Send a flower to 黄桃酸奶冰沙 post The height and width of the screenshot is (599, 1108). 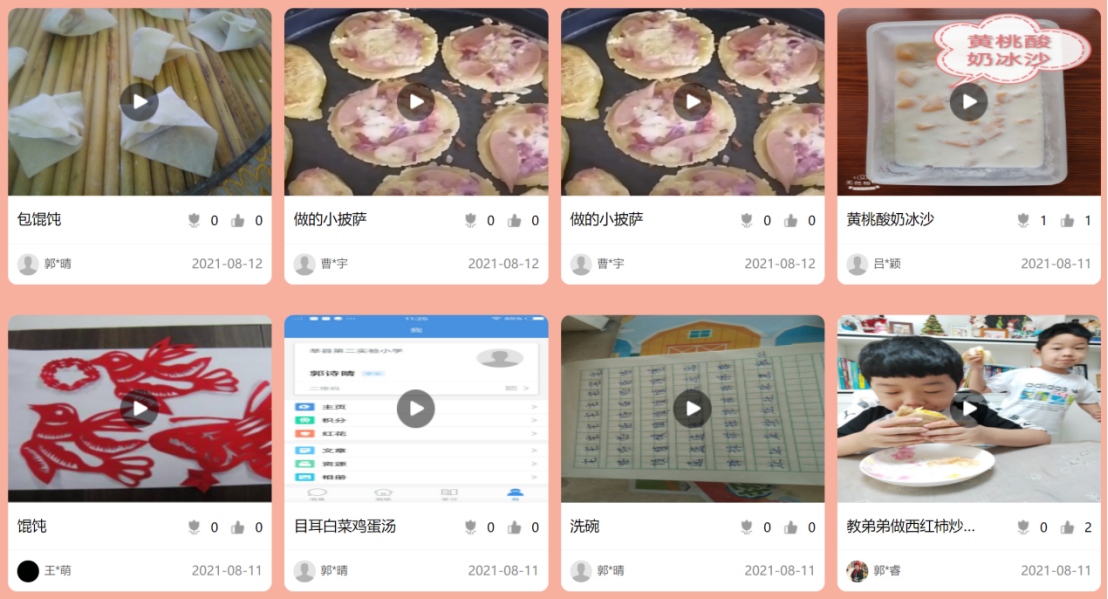[x=1023, y=221]
